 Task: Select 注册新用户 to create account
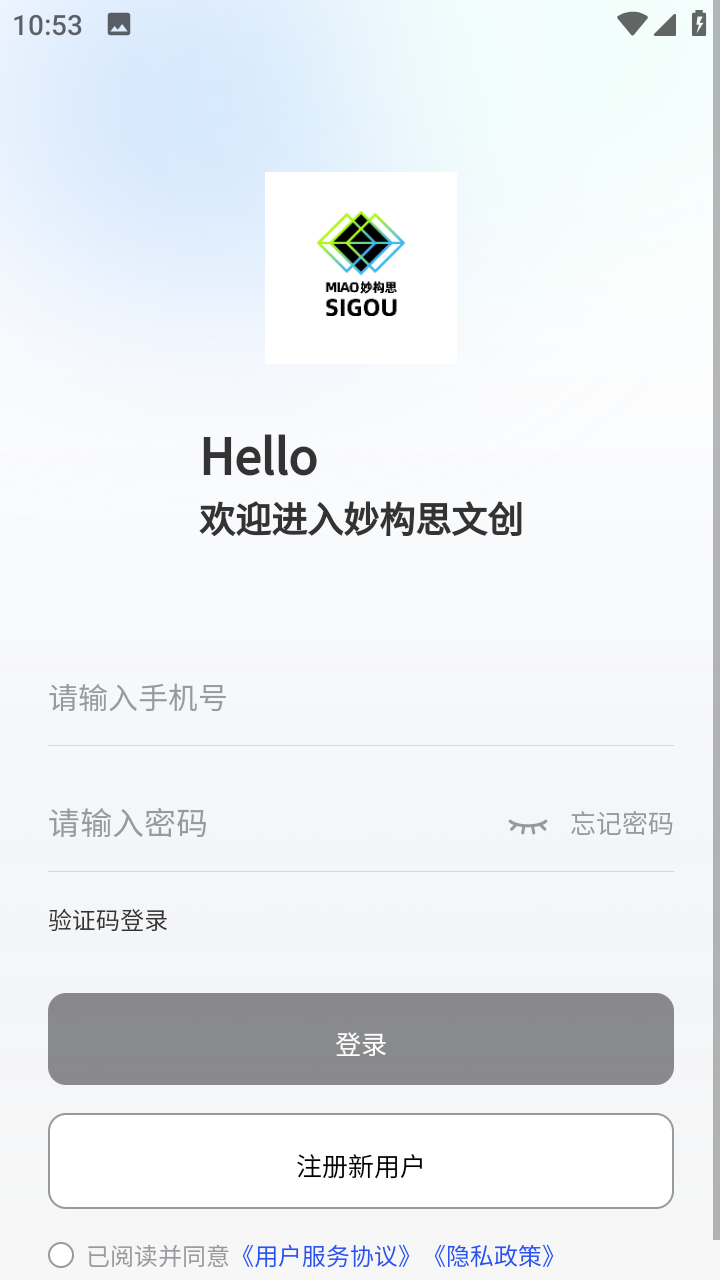361,1161
